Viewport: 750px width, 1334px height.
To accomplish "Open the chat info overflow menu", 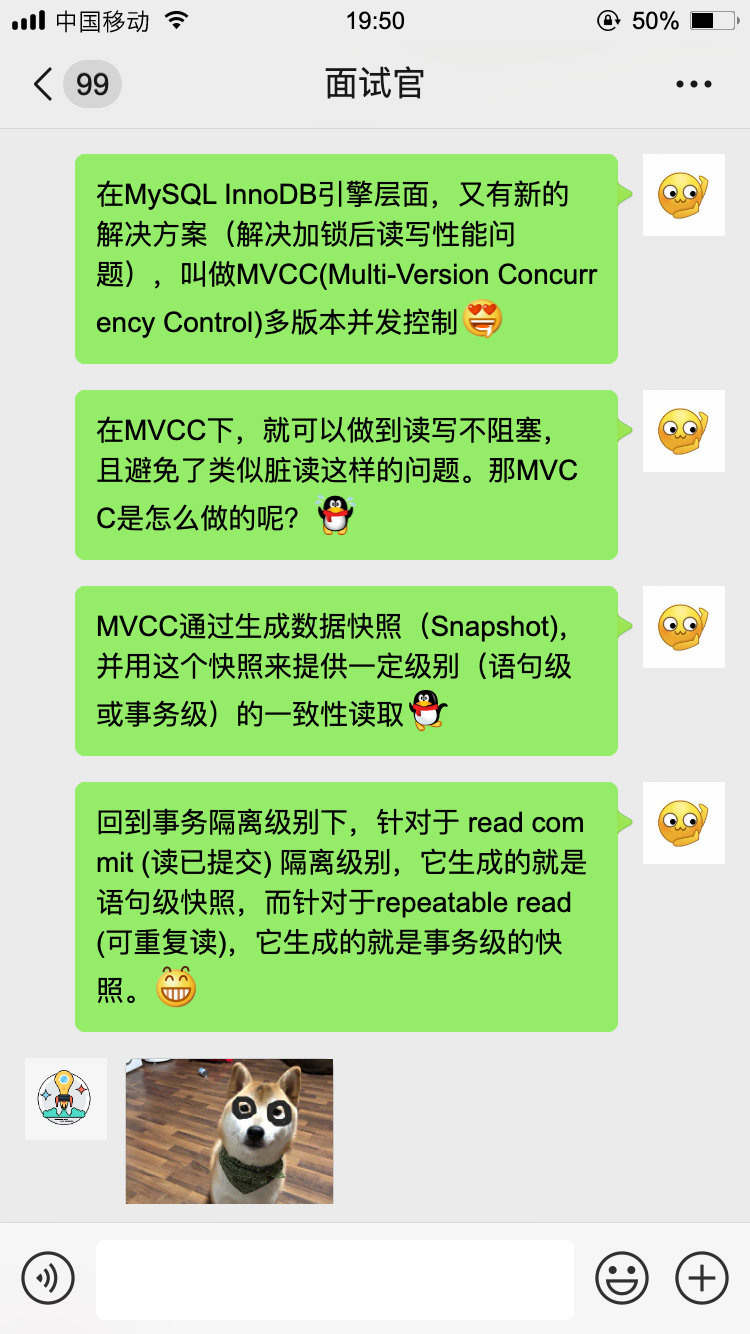I will (x=693, y=84).
